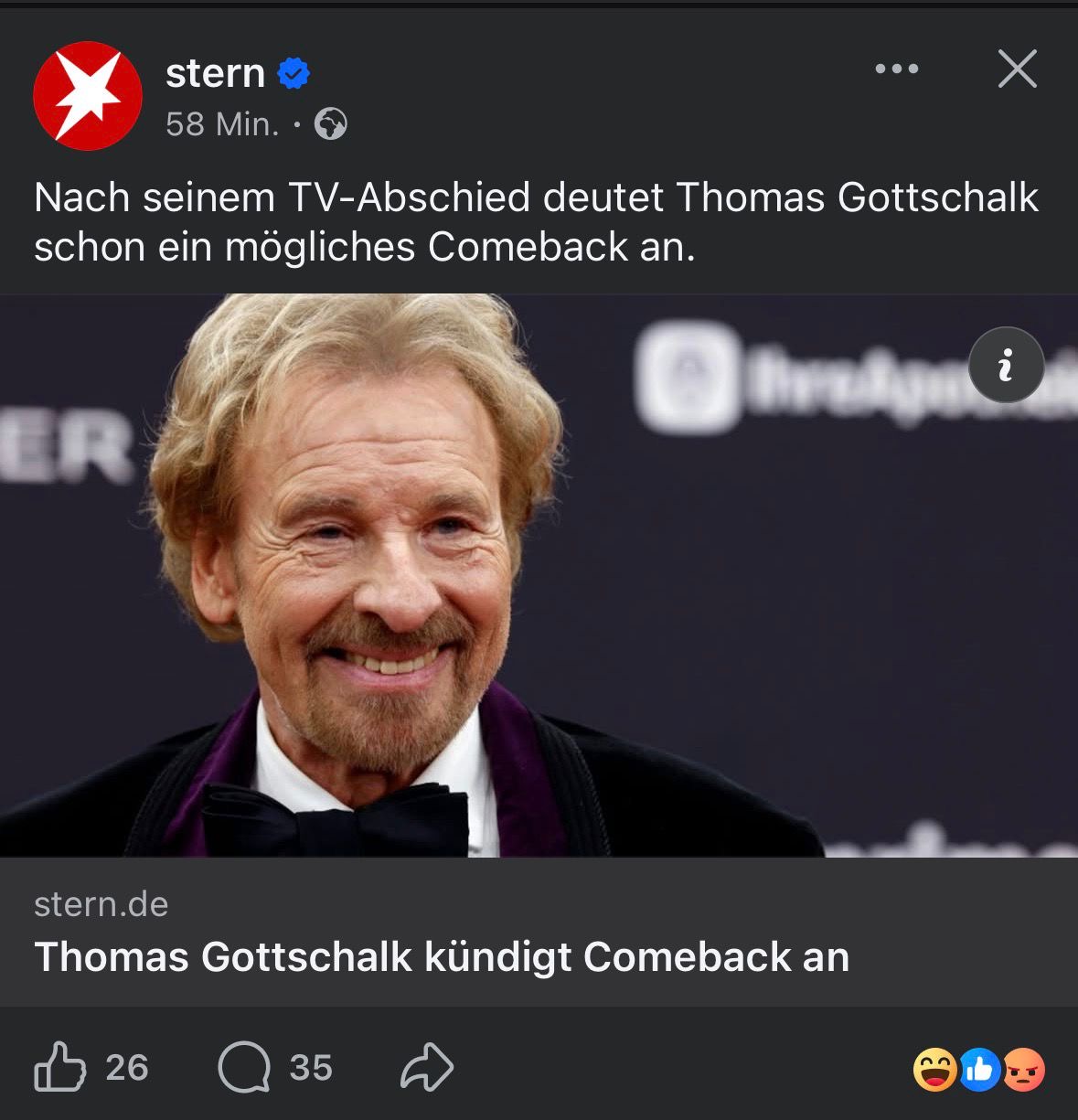1078x1120 pixels.
Task: Share the stern post
Action: click(427, 1067)
